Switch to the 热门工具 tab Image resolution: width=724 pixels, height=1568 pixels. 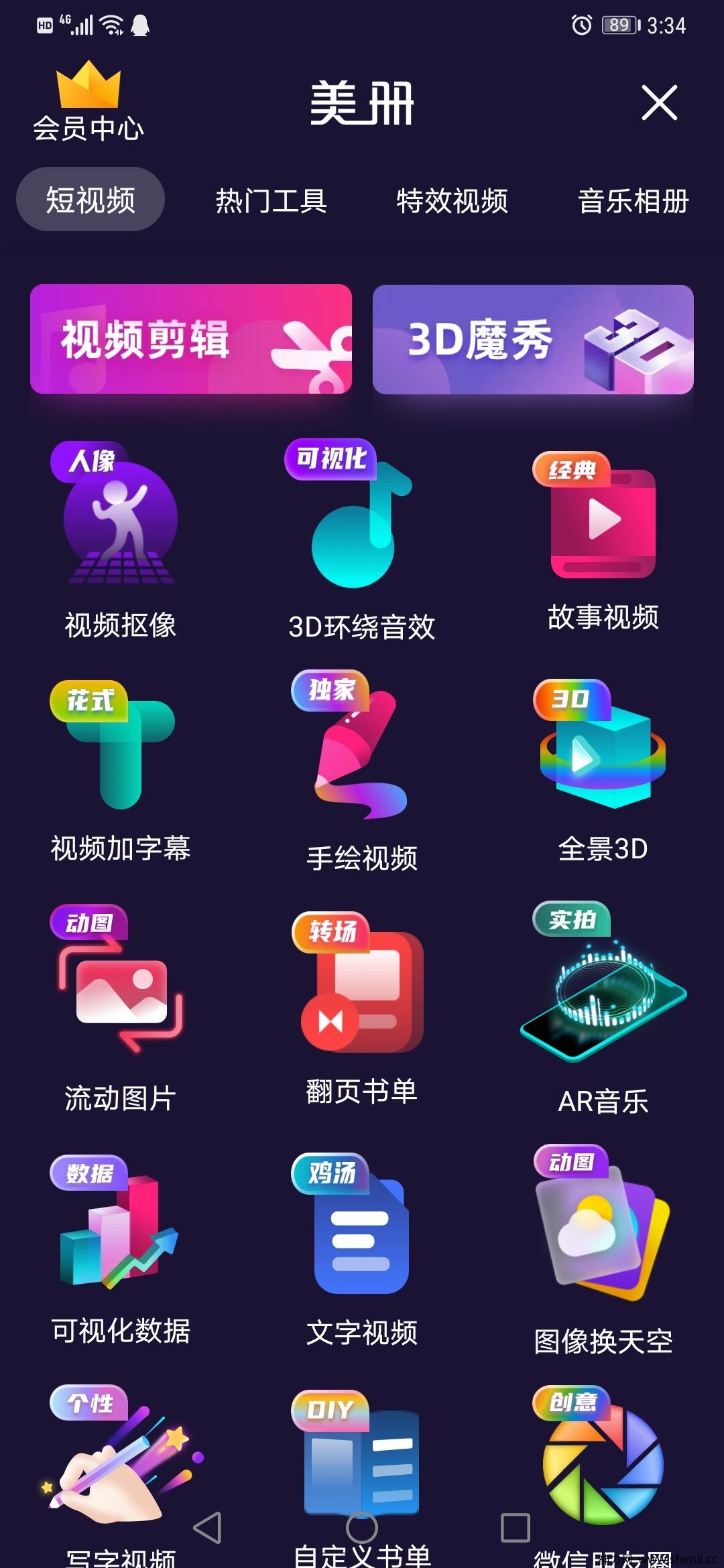[x=271, y=200]
